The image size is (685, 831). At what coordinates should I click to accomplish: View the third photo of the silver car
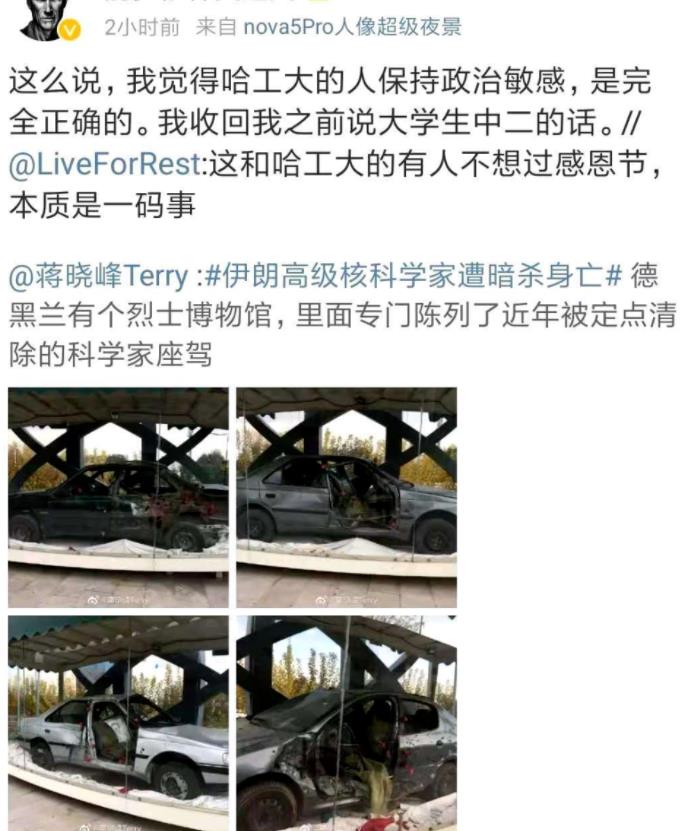pos(119,722)
